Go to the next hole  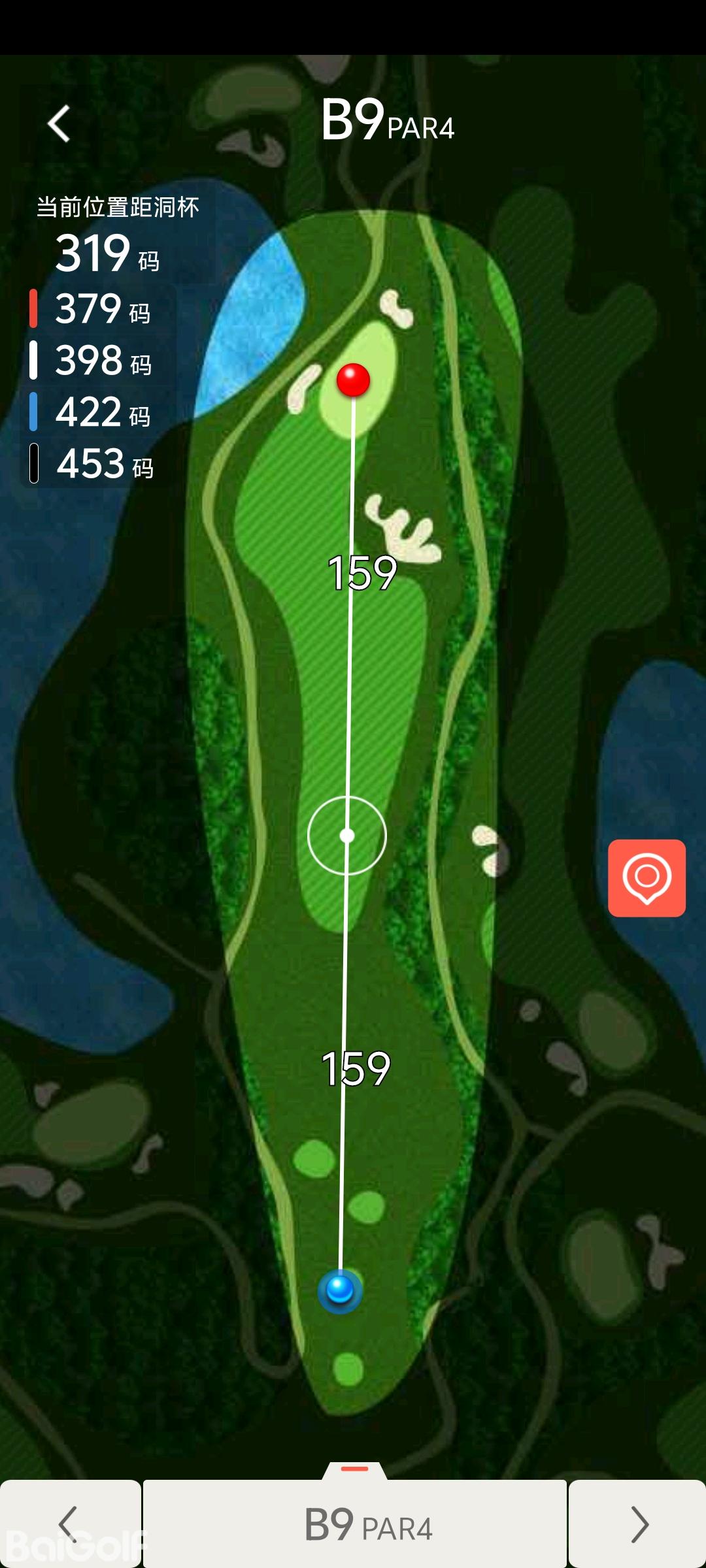pos(638,1524)
